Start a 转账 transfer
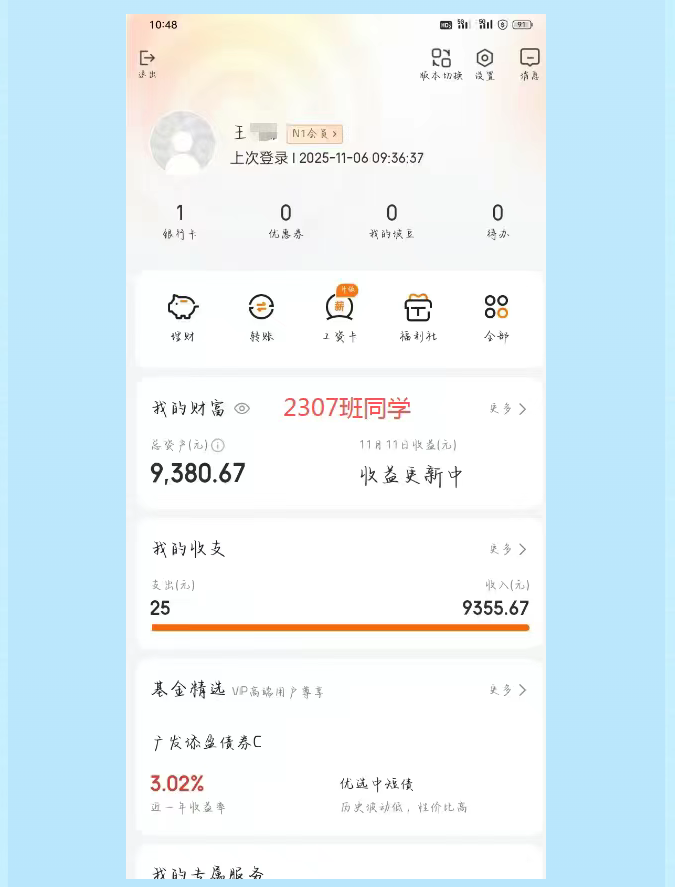681x887 pixels. point(261,318)
